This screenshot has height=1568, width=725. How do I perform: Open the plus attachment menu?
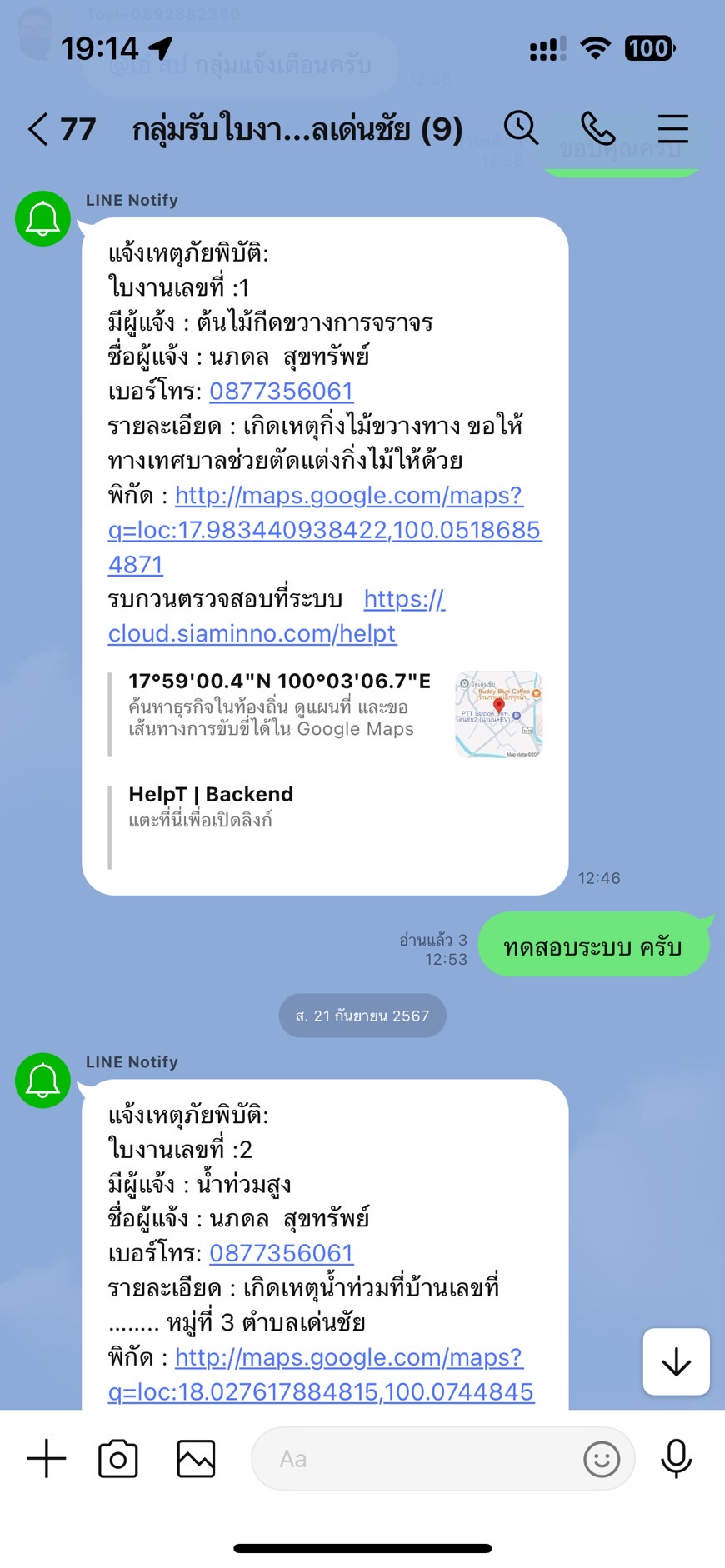click(47, 1459)
